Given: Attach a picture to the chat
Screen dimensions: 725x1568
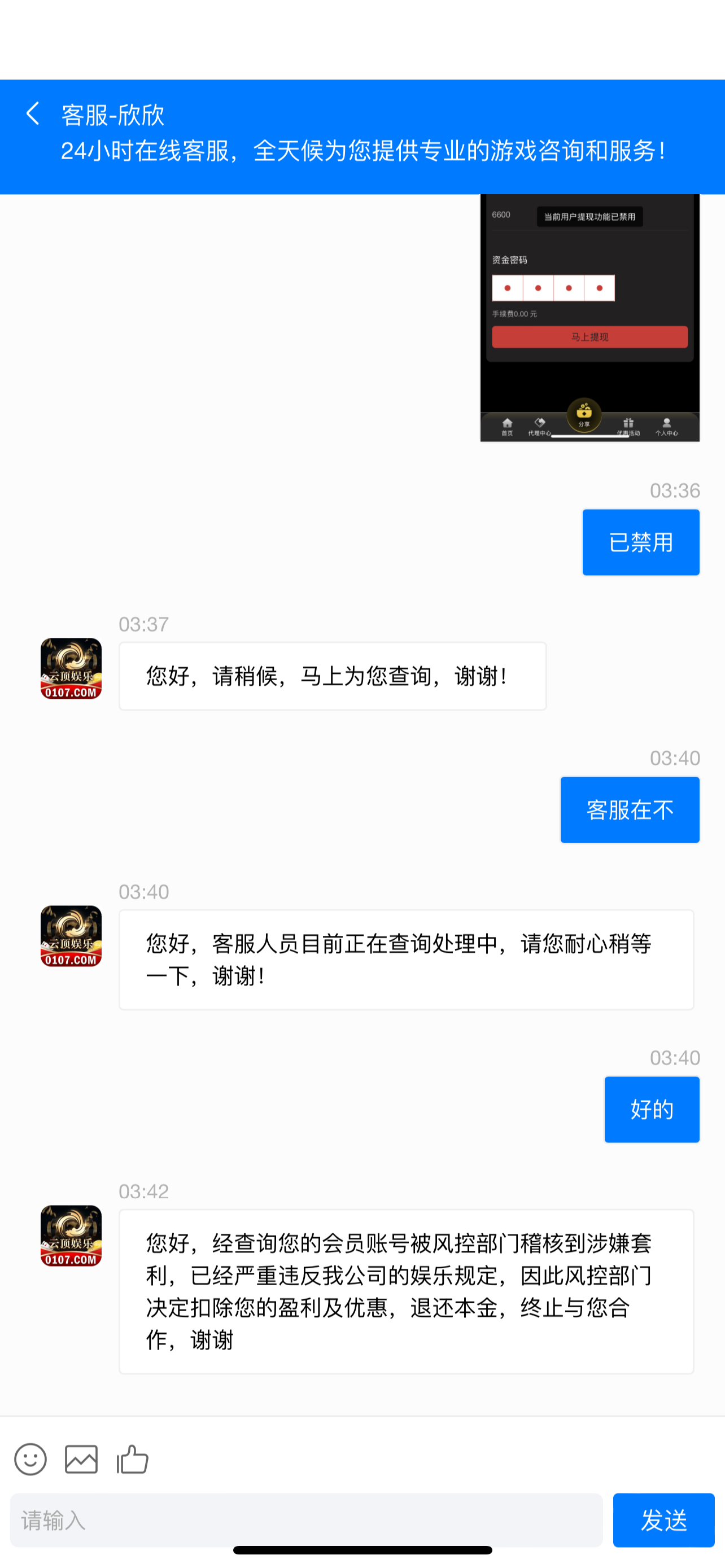Looking at the screenshot, I should (x=81, y=1459).
